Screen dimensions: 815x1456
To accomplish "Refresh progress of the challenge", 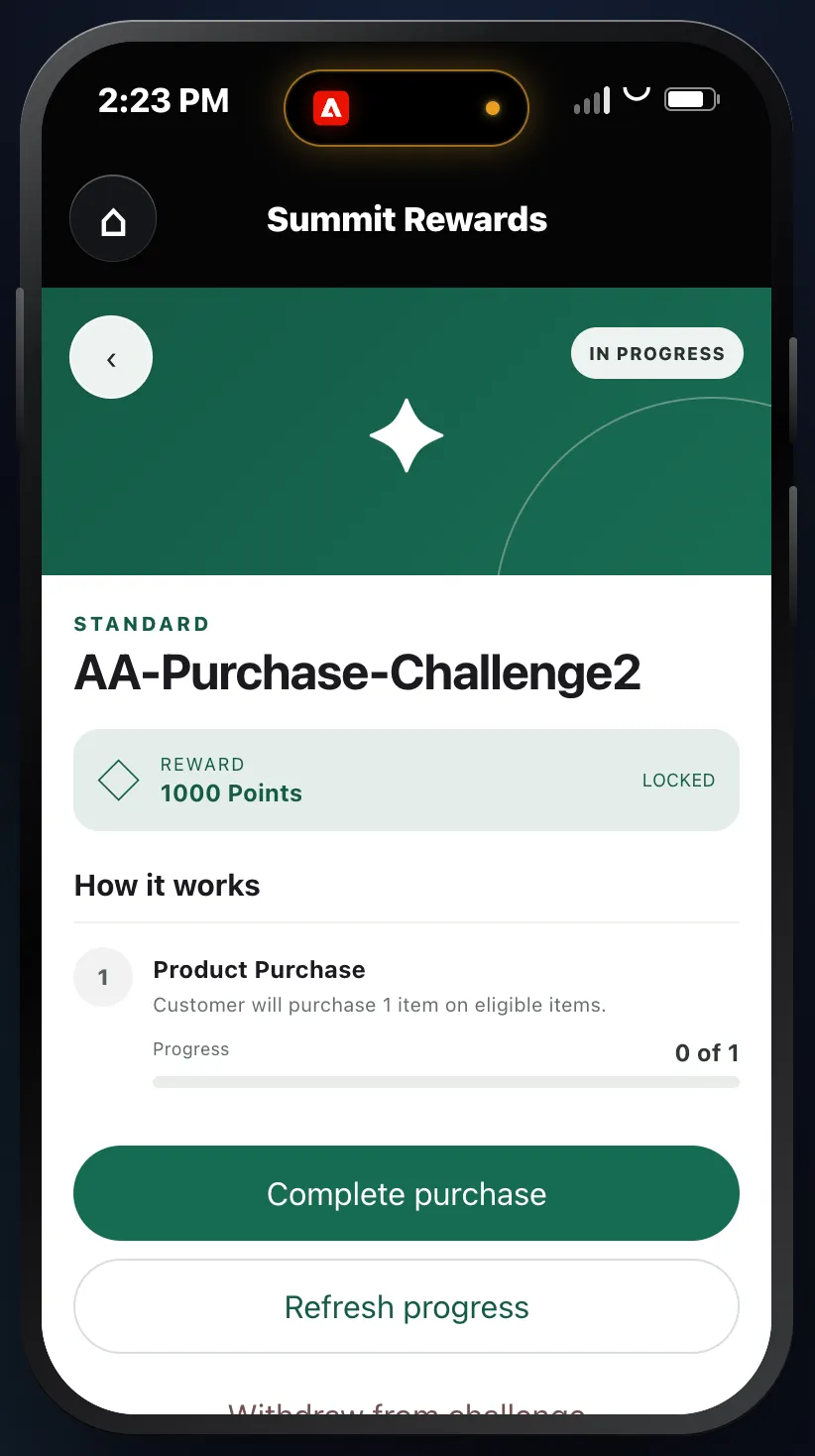I will 407,1306.
